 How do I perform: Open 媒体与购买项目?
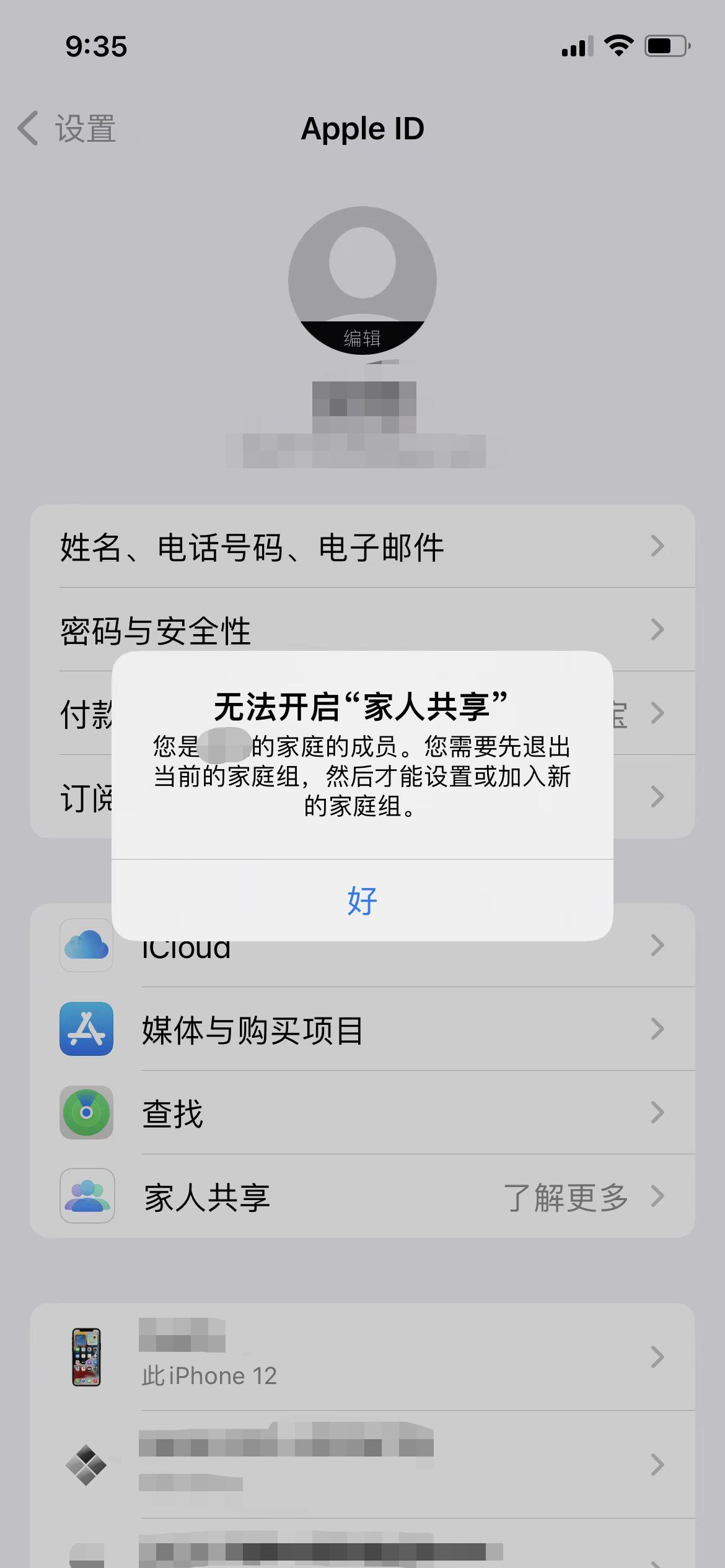pos(362,1029)
